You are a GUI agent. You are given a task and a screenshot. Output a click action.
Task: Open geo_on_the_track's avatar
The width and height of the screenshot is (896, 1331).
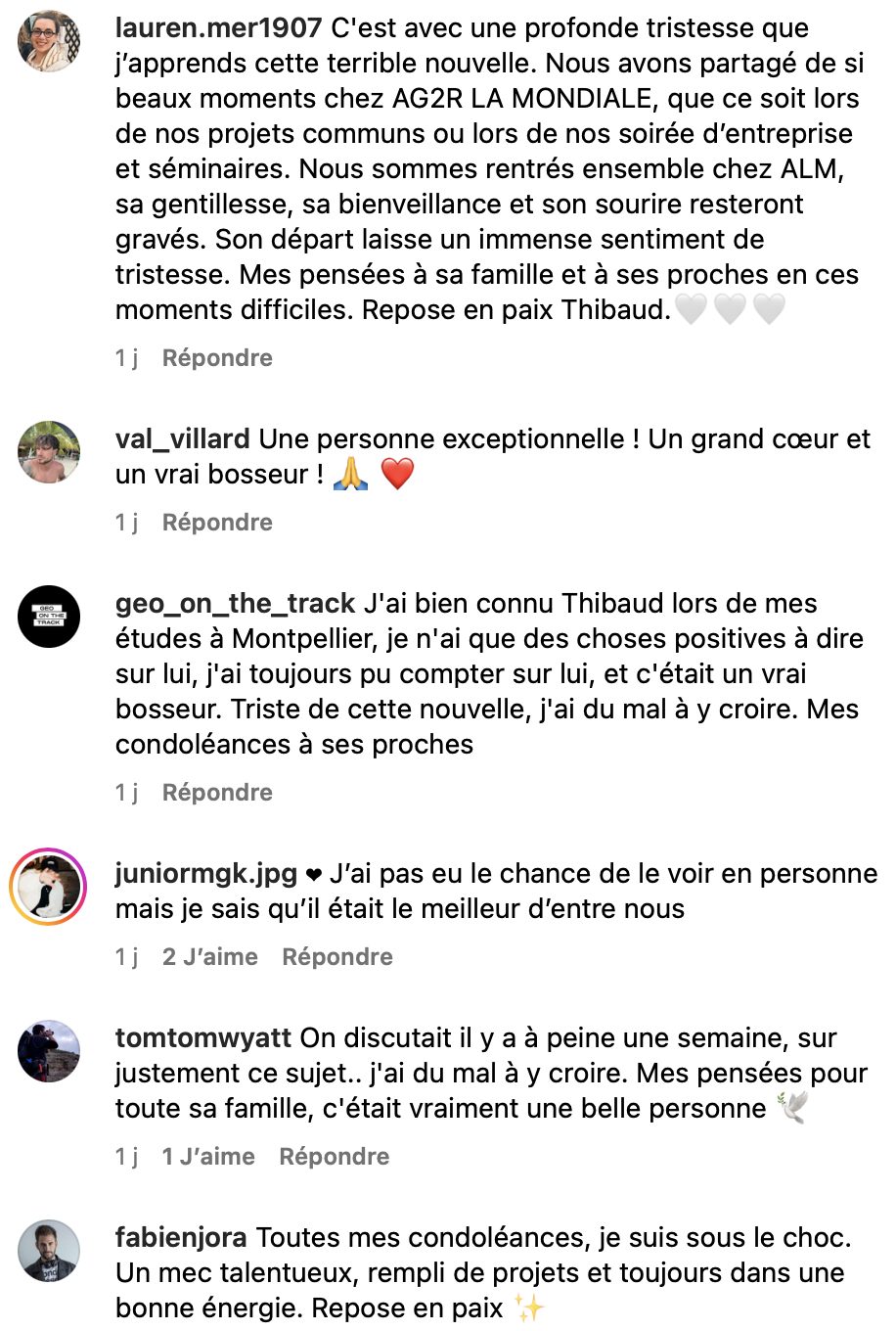(x=49, y=617)
